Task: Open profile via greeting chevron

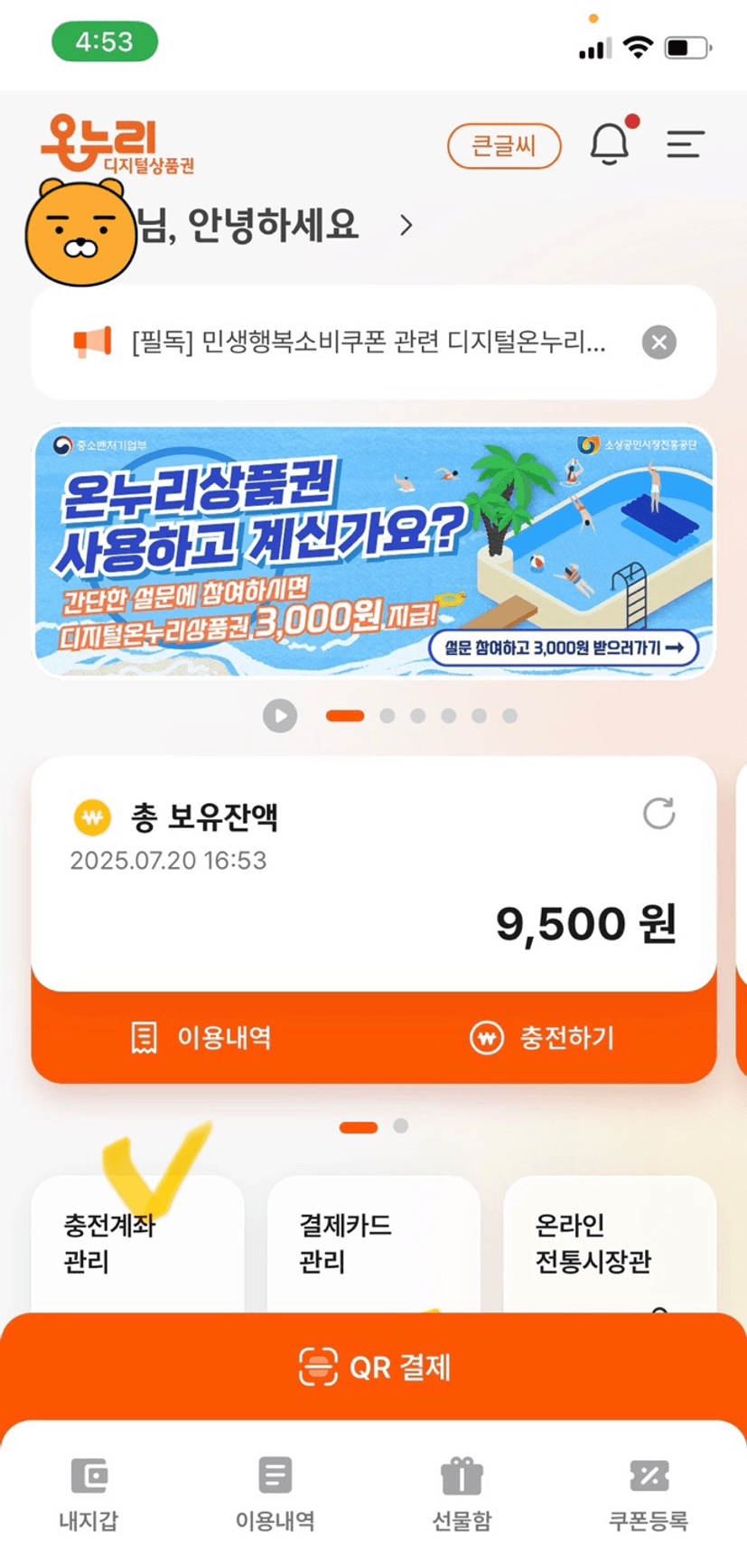Action: (406, 225)
